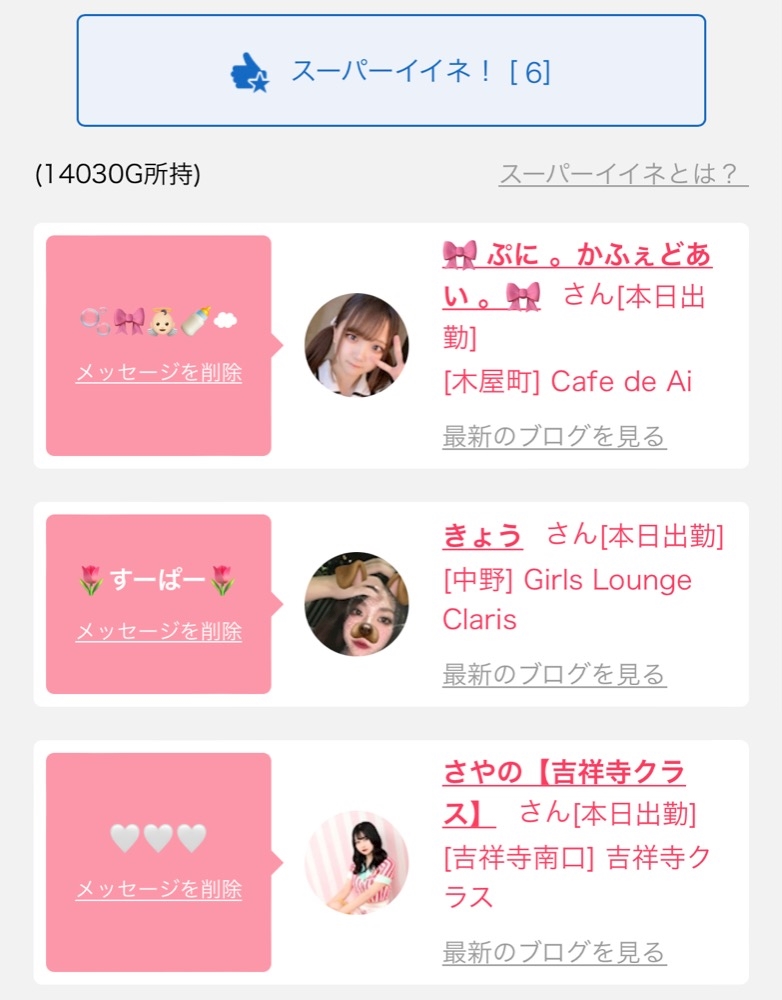Open きょう's profile link
Viewport: 782px width, 1000px height.
point(482,535)
